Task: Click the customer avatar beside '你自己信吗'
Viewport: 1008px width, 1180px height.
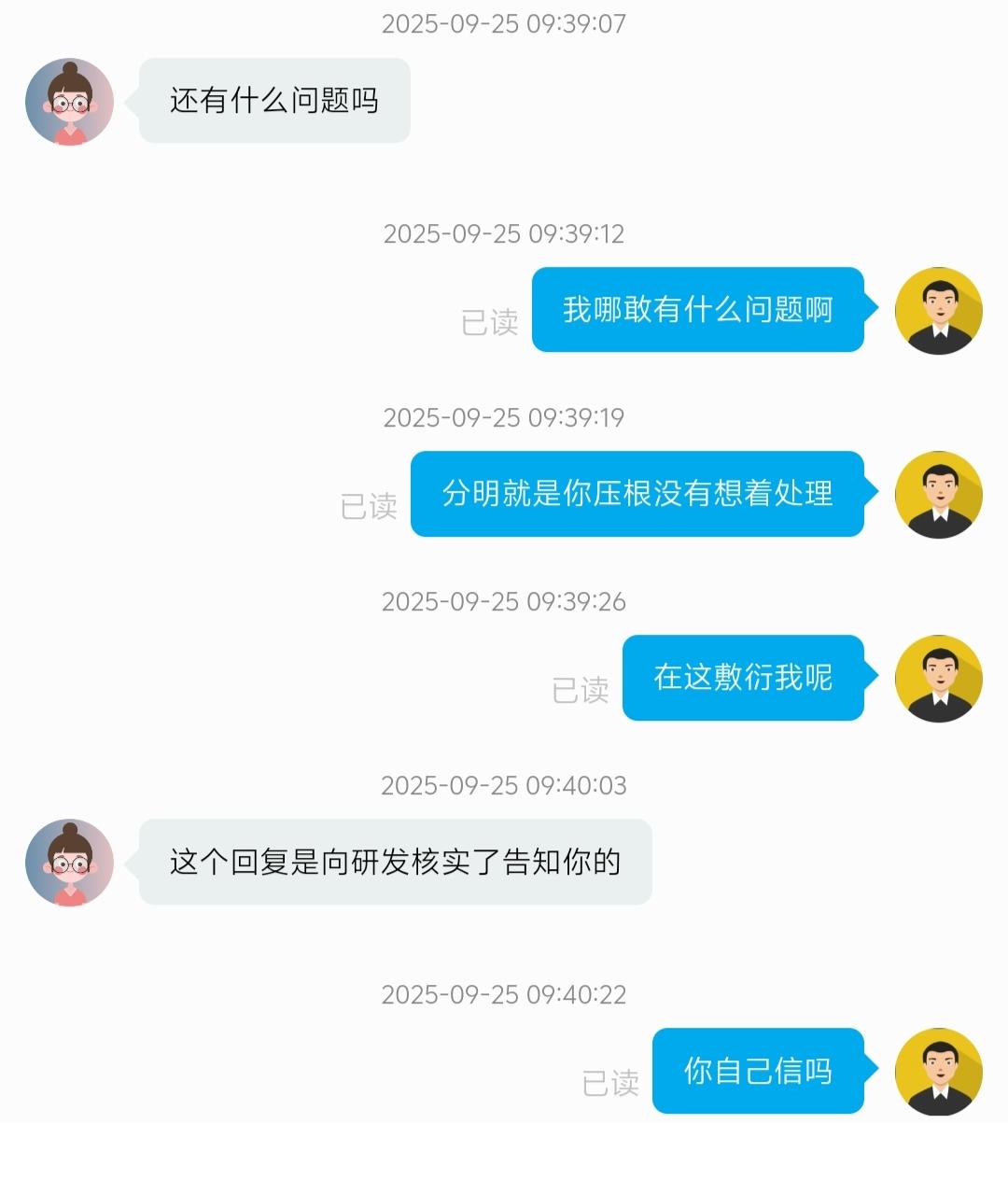Action: click(x=939, y=1074)
